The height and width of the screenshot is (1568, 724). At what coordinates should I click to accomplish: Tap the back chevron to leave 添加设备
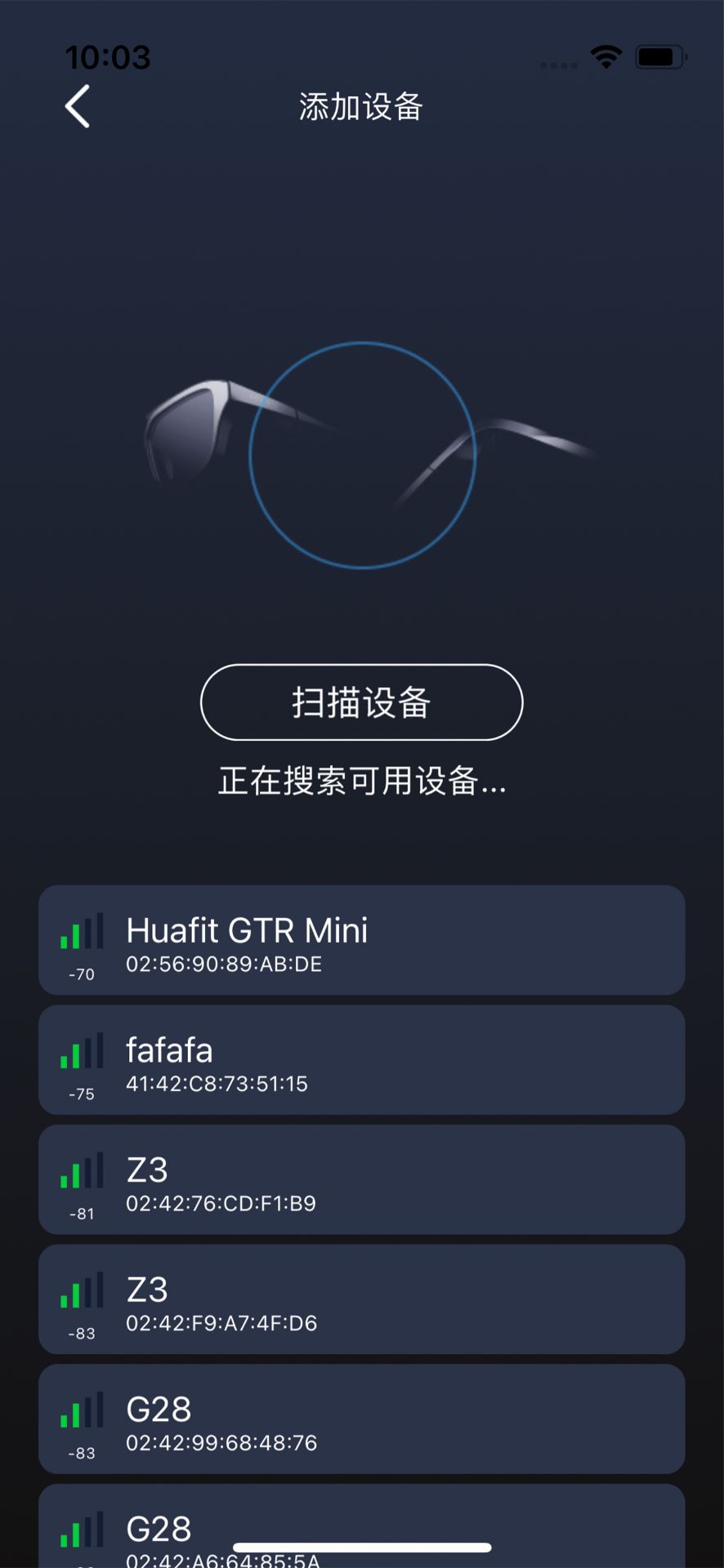76,107
